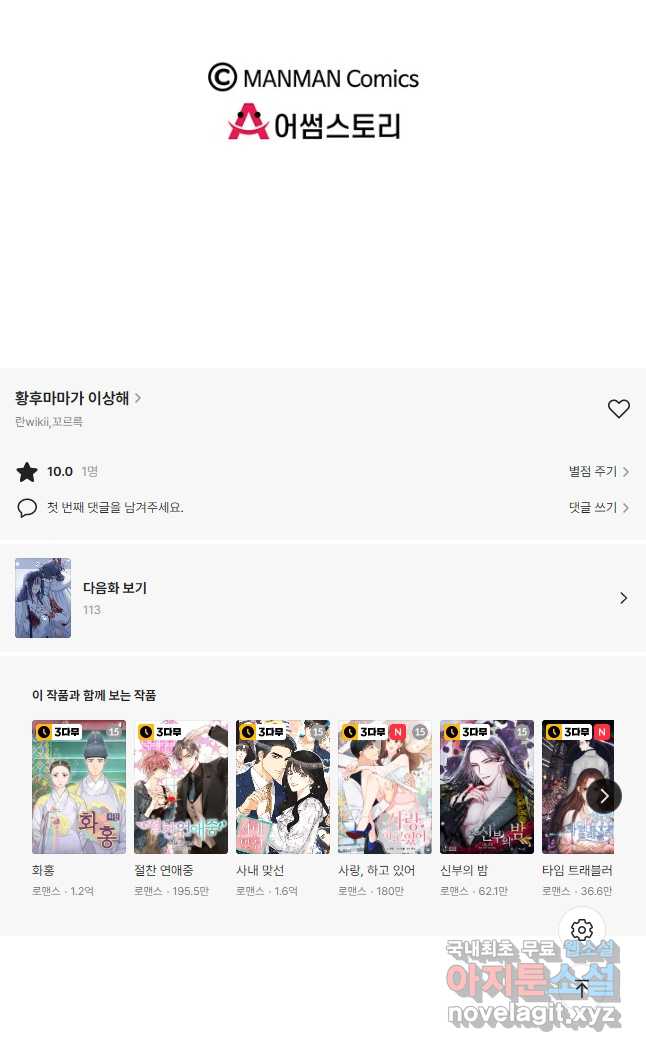Add this webtoon to favorites with the heart icon
This screenshot has height=1052, width=646.
click(x=619, y=408)
